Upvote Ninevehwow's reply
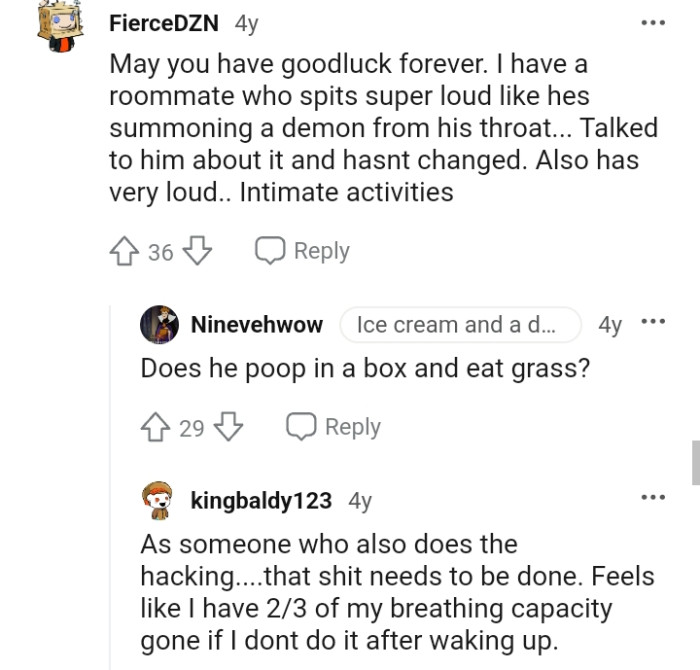This screenshot has width=700, height=670. (x=157, y=427)
